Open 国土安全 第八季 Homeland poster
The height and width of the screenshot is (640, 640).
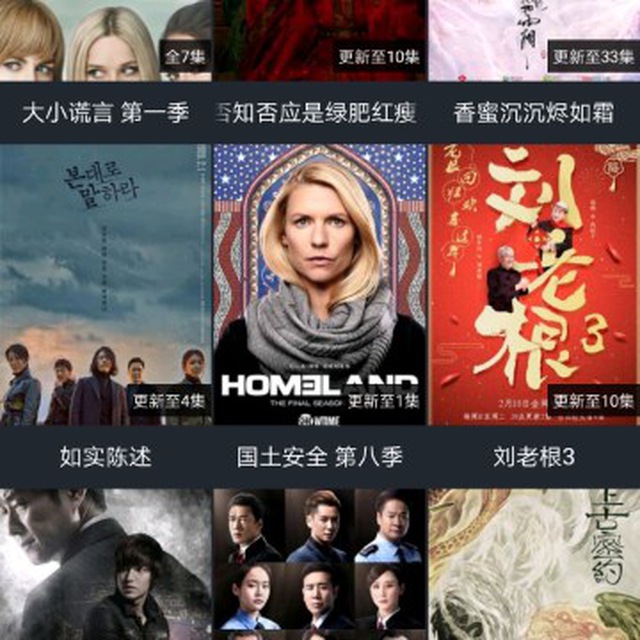(x=320, y=285)
